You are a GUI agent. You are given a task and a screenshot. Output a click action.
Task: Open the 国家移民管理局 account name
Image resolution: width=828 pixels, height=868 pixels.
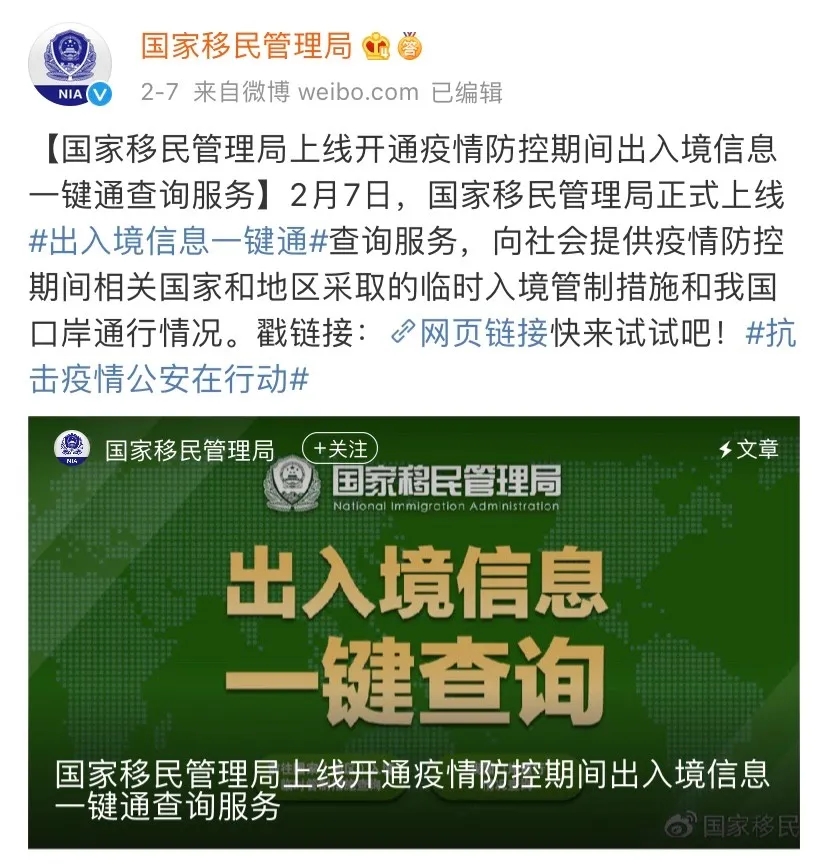[245, 46]
